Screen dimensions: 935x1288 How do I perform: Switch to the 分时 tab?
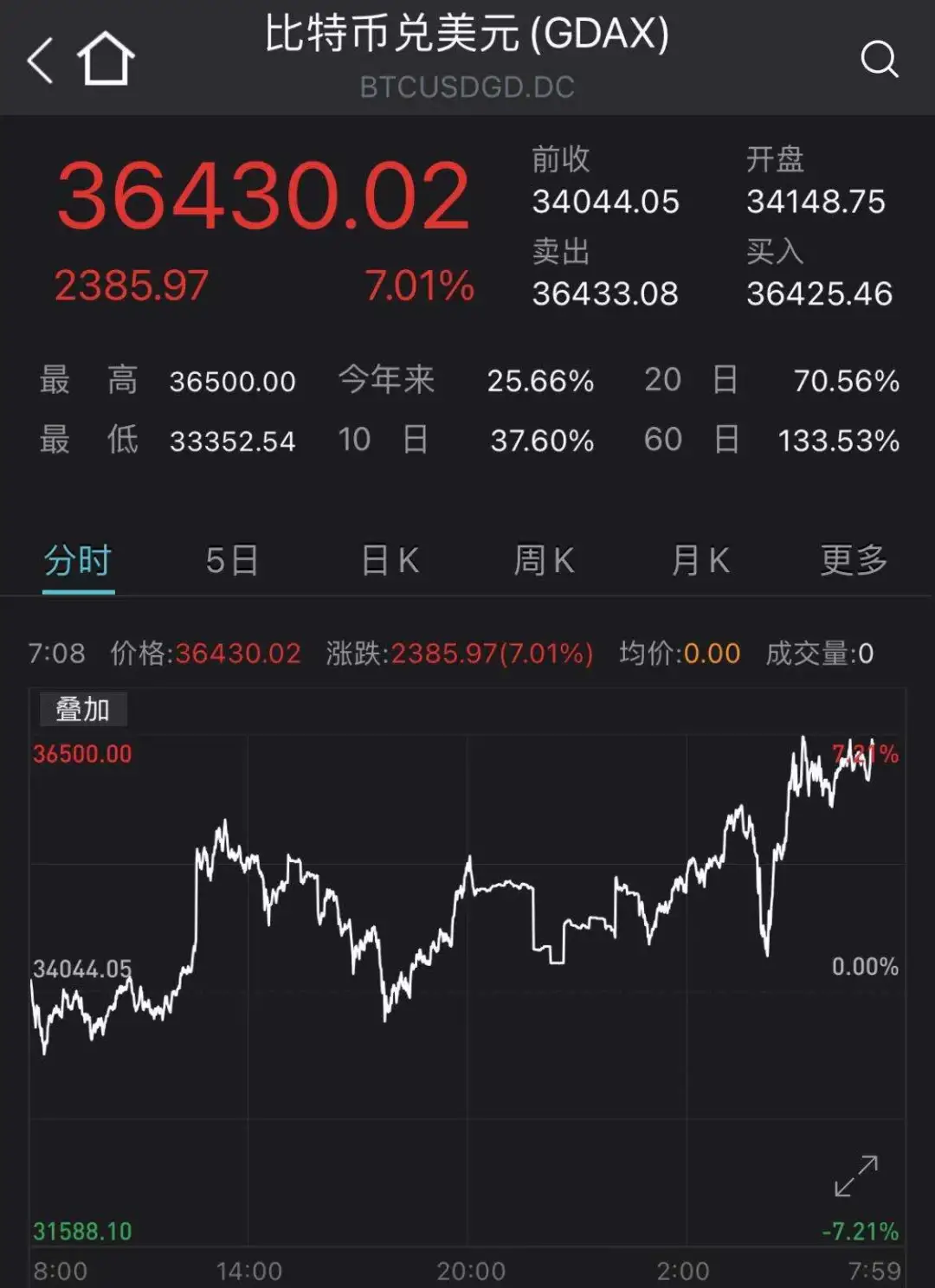pos(78,561)
